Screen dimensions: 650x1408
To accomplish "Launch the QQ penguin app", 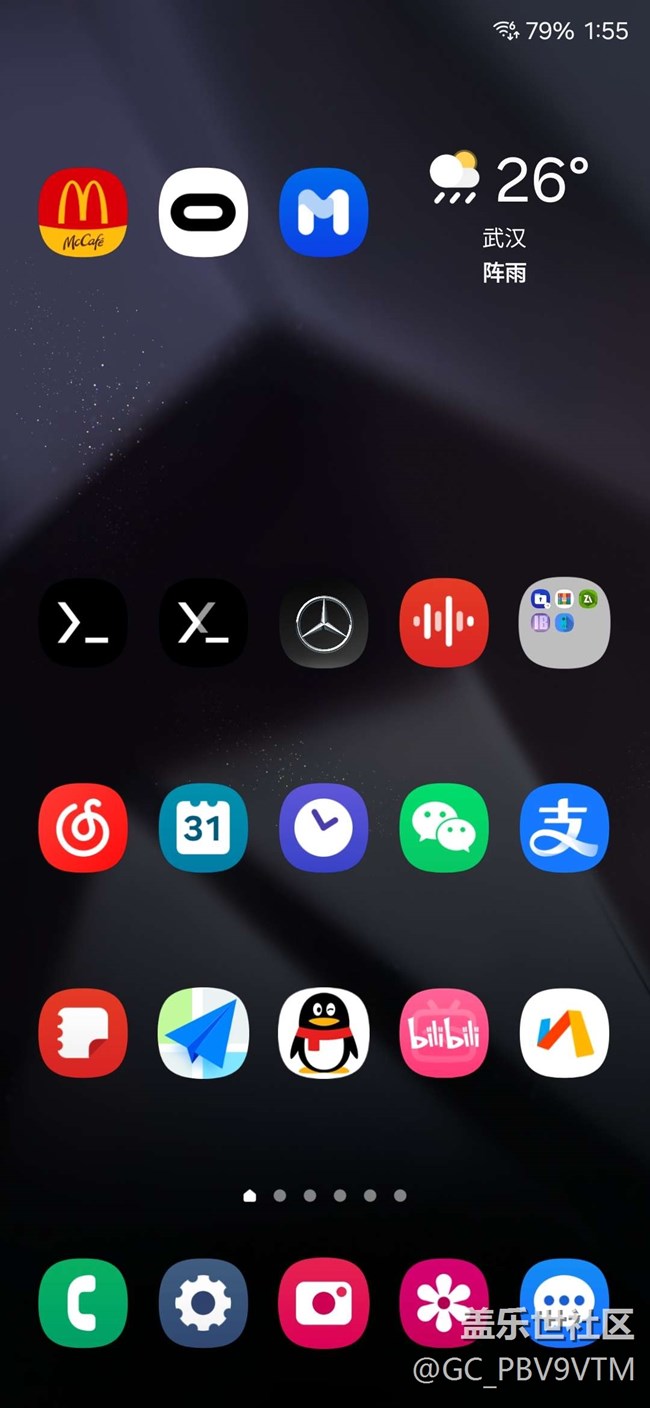I will pos(324,1033).
